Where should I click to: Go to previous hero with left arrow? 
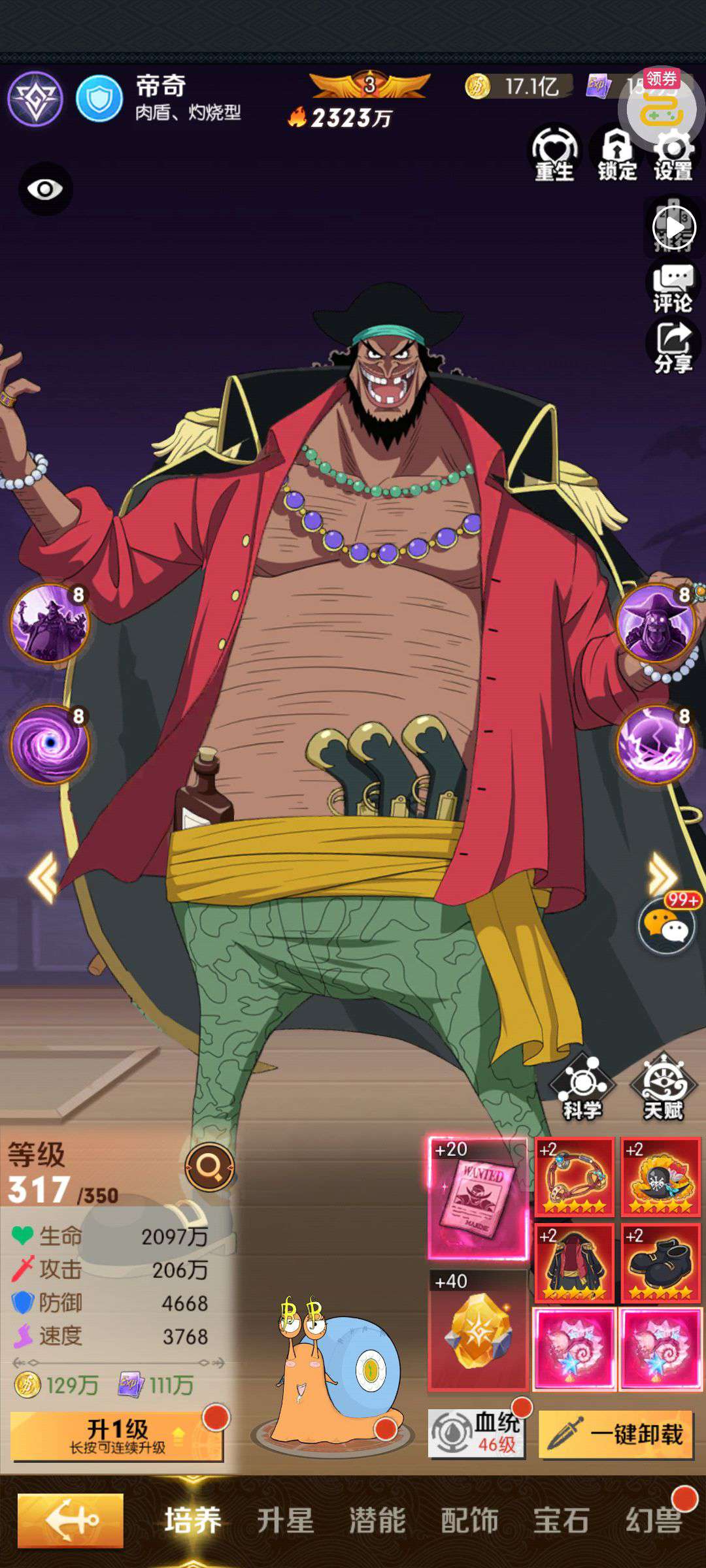(x=43, y=879)
